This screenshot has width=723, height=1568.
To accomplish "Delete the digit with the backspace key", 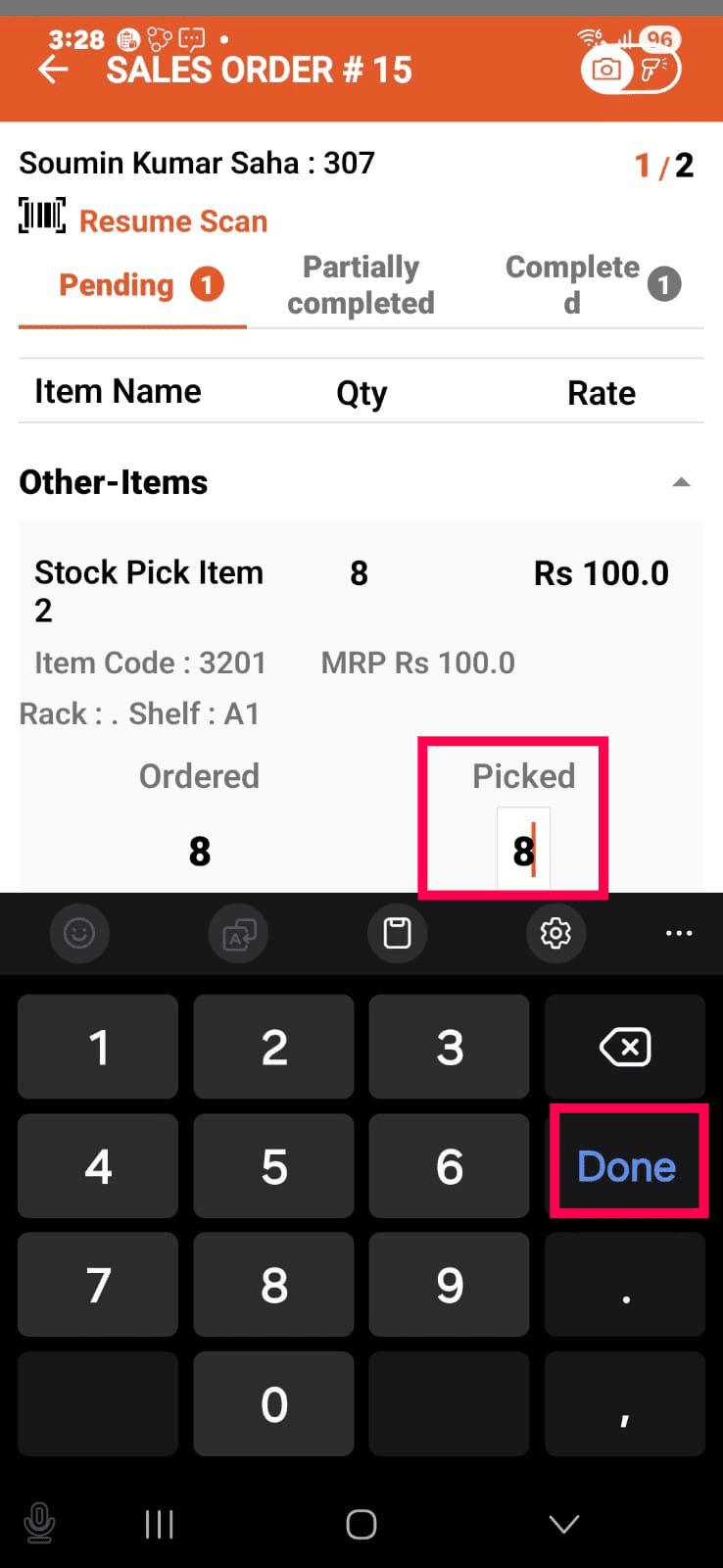I will (625, 1047).
